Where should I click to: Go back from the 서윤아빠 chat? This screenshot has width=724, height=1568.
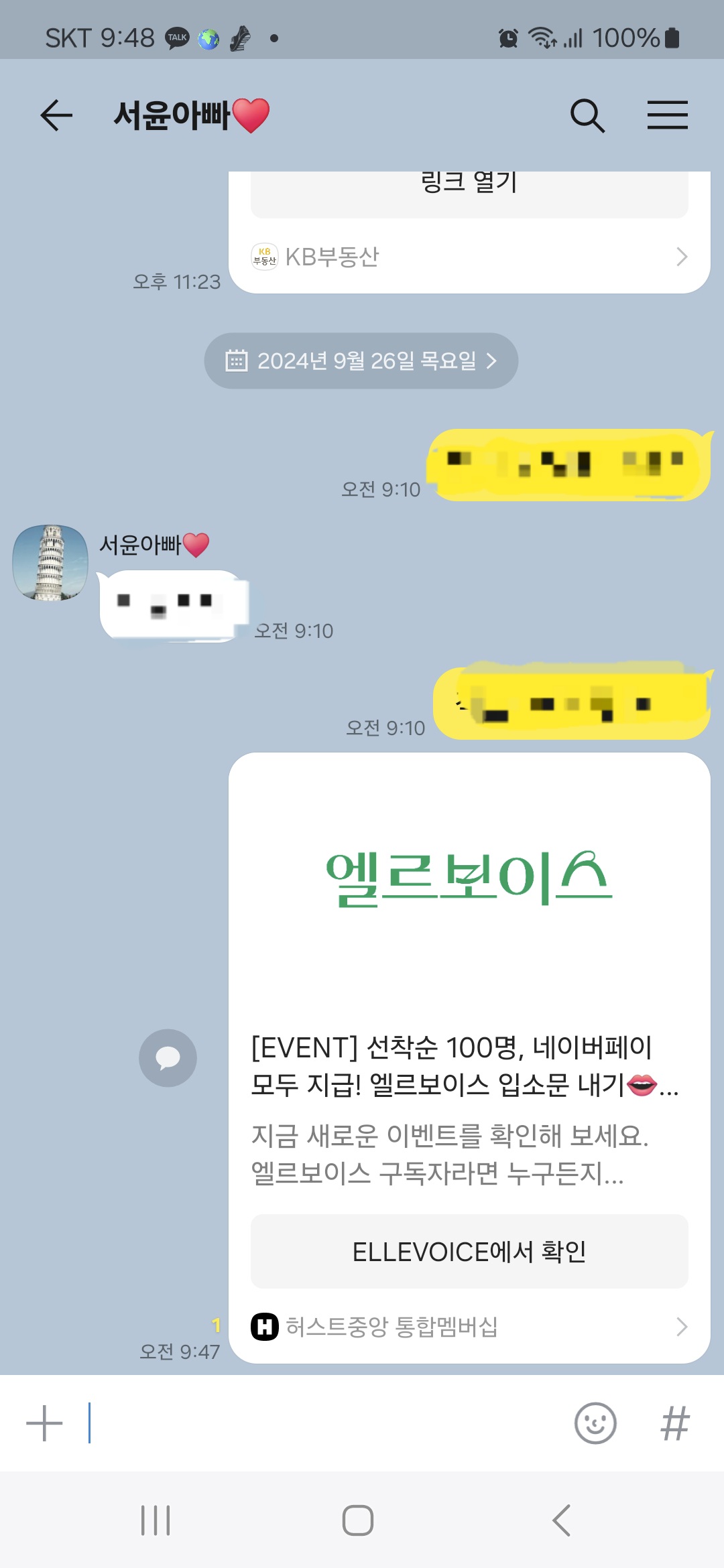[x=56, y=115]
